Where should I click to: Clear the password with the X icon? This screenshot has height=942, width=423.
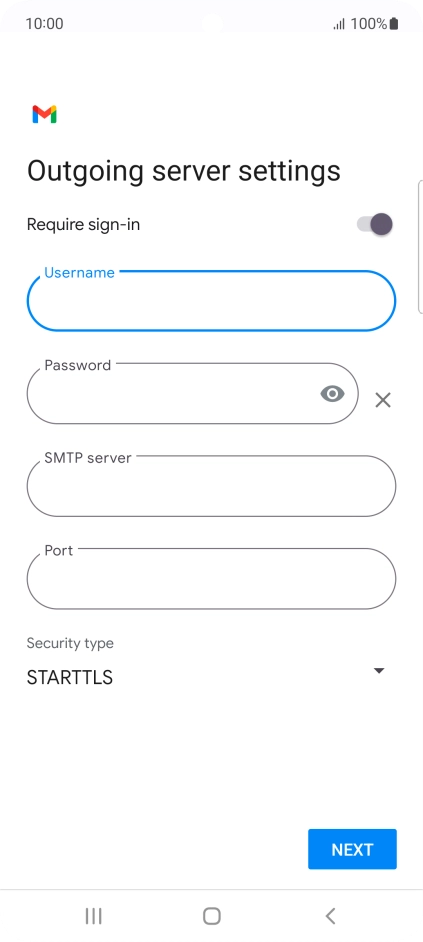click(383, 400)
